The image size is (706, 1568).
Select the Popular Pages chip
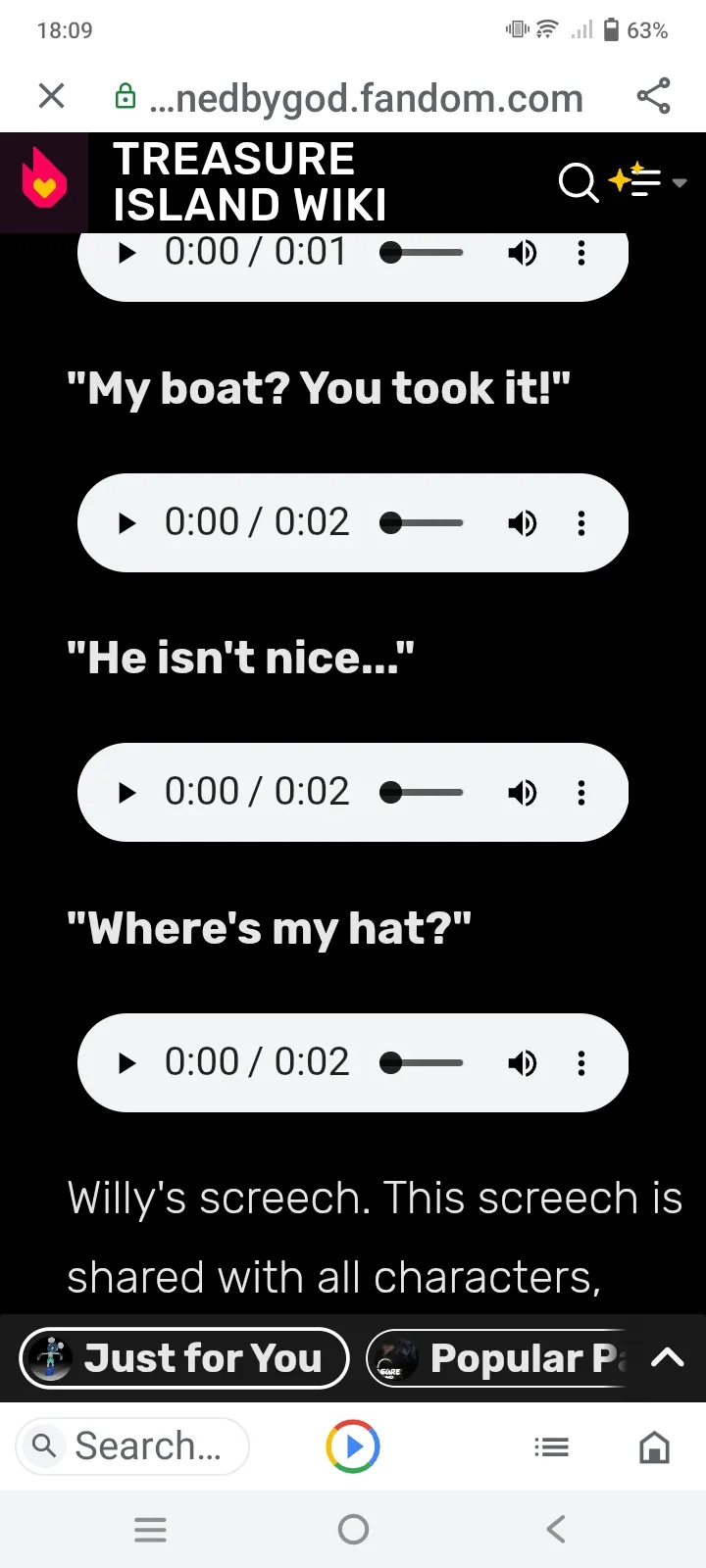(x=500, y=1358)
